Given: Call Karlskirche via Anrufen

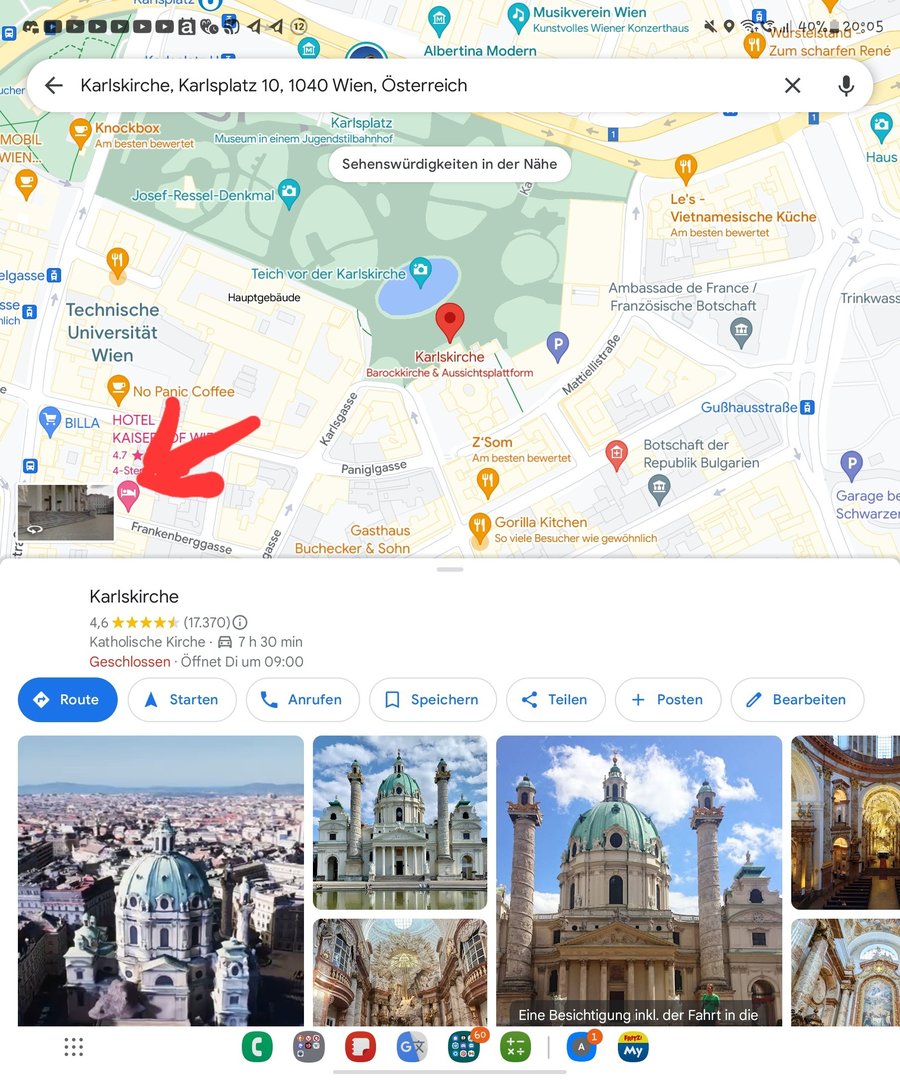Looking at the screenshot, I should tap(301, 700).
